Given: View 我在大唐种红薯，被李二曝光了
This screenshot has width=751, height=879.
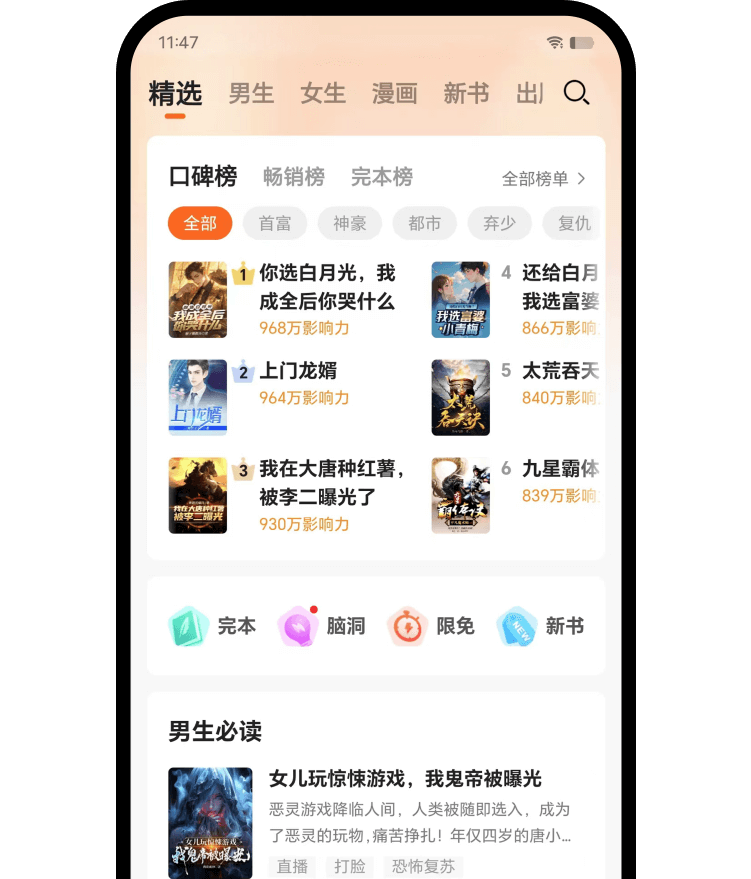Looking at the screenshot, I should (x=332, y=483).
